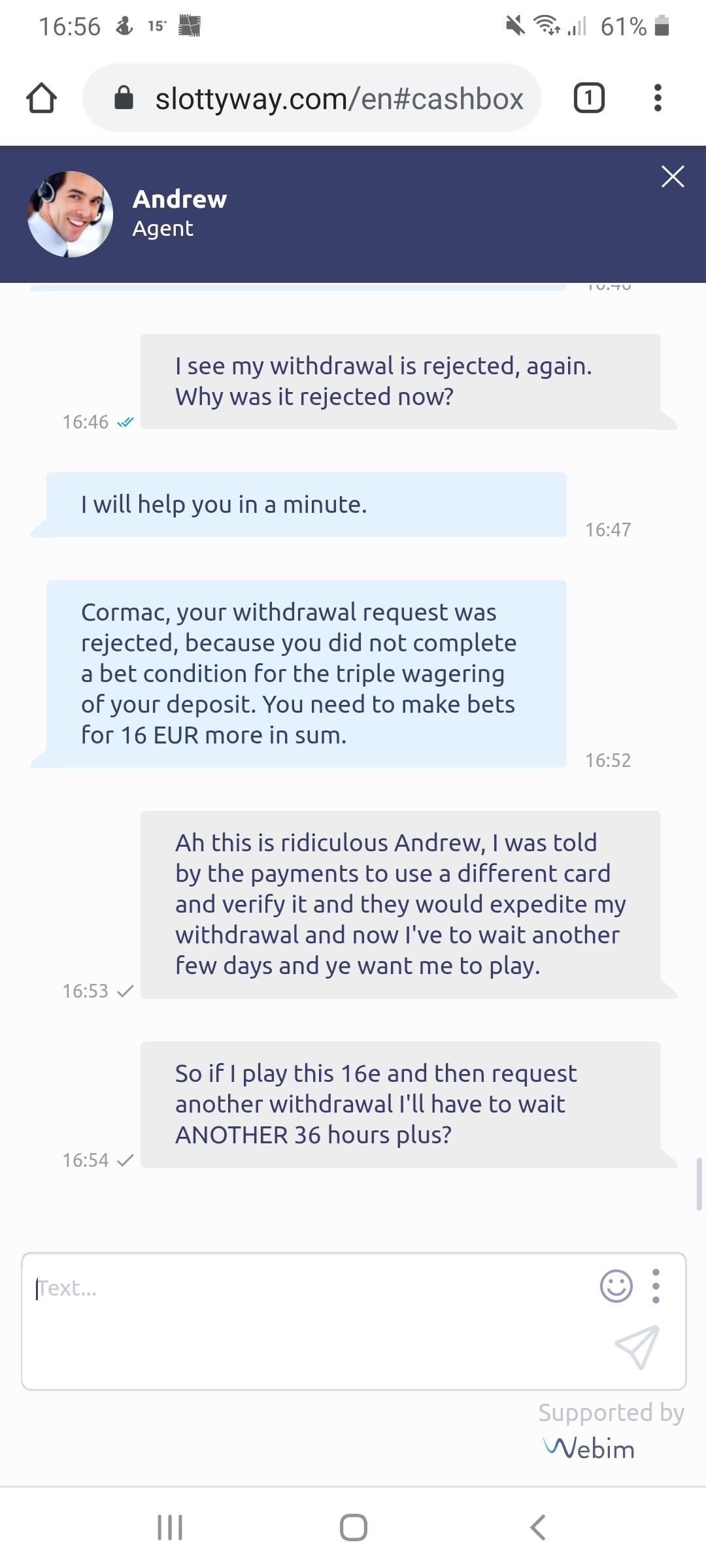The height and width of the screenshot is (1568, 706).
Task: Open the chat options three-dot menu
Action: pyautogui.click(x=656, y=1286)
